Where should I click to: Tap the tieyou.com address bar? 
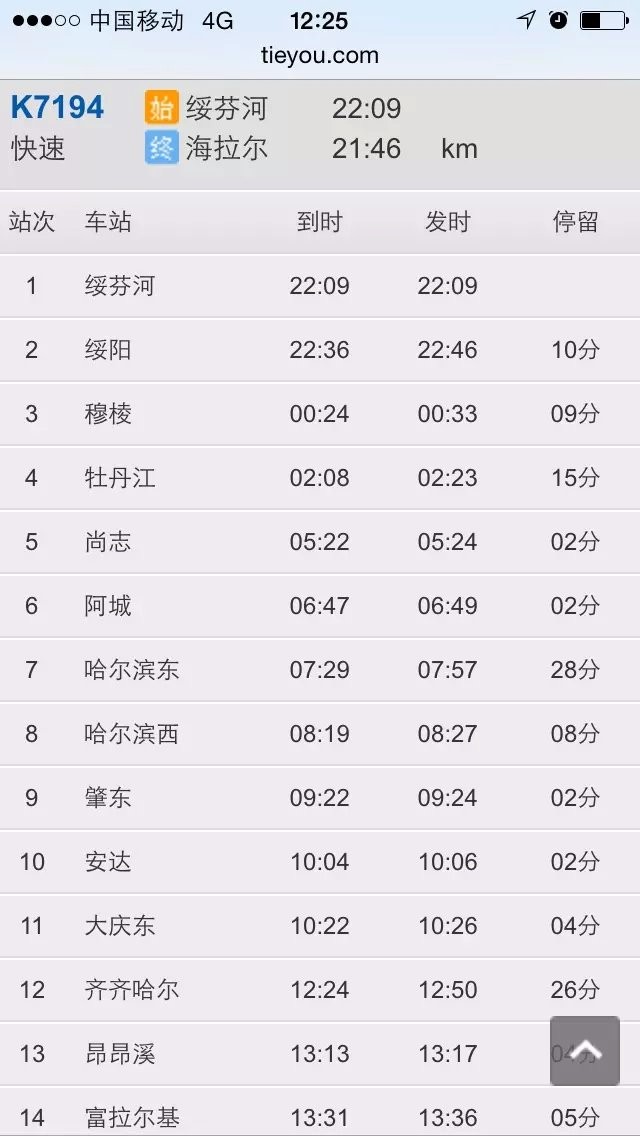coord(320,56)
